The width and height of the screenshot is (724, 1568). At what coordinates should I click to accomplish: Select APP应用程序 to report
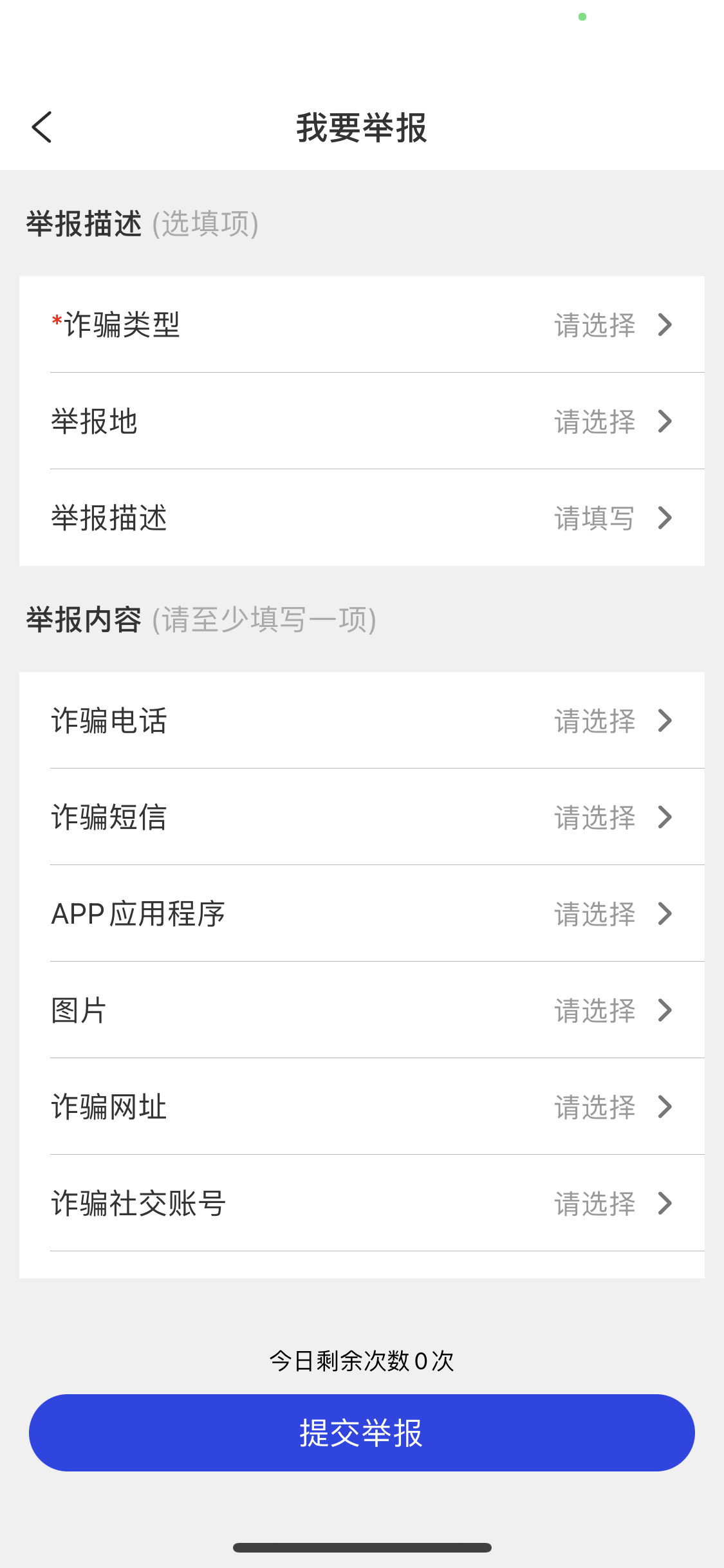pos(362,913)
